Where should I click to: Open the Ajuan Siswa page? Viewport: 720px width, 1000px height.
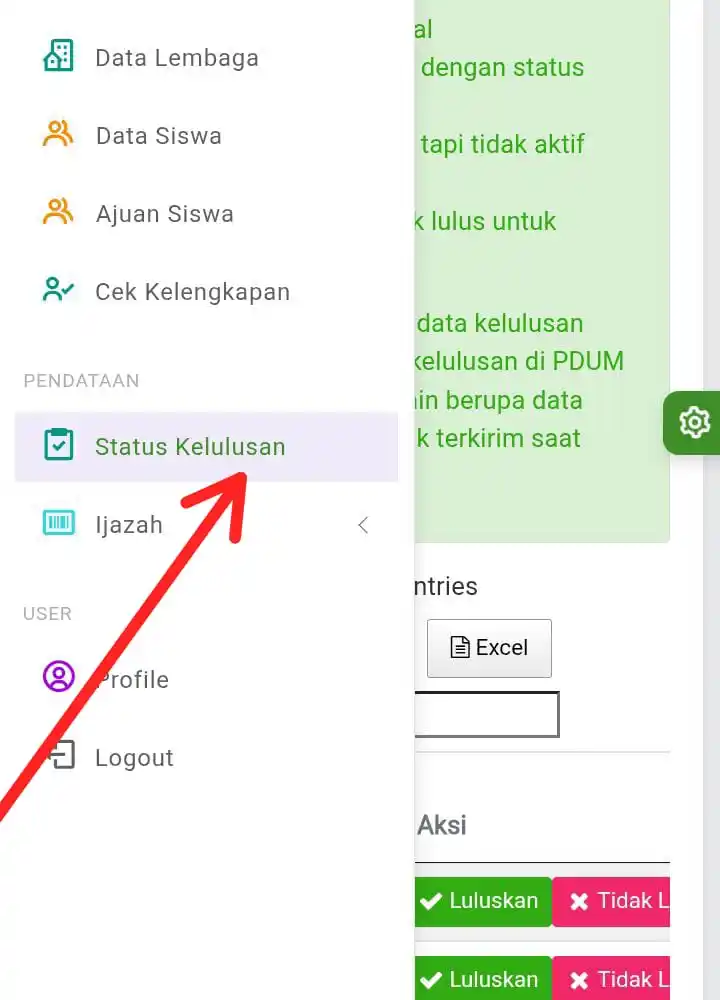pos(164,214)
